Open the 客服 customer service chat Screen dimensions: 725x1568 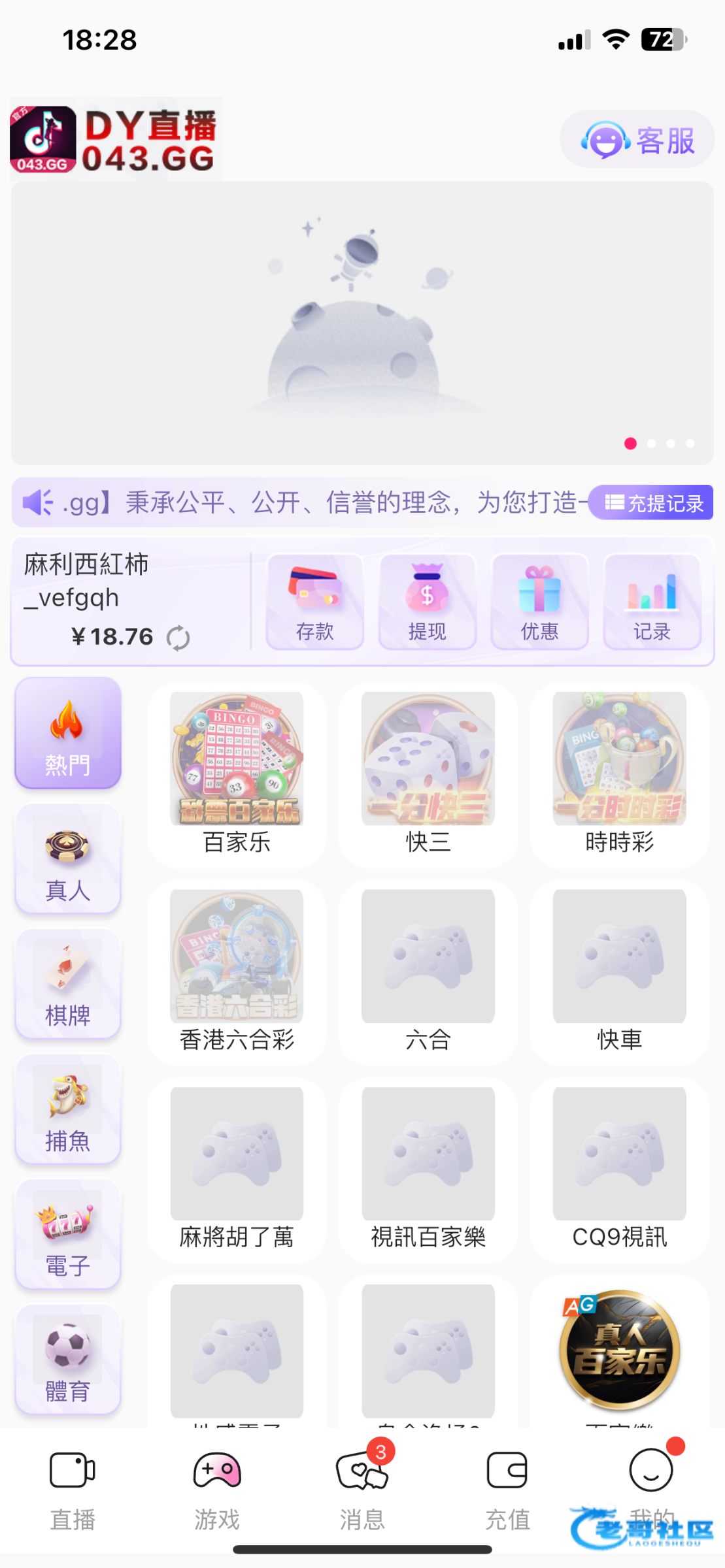click(x=637, y=140)
